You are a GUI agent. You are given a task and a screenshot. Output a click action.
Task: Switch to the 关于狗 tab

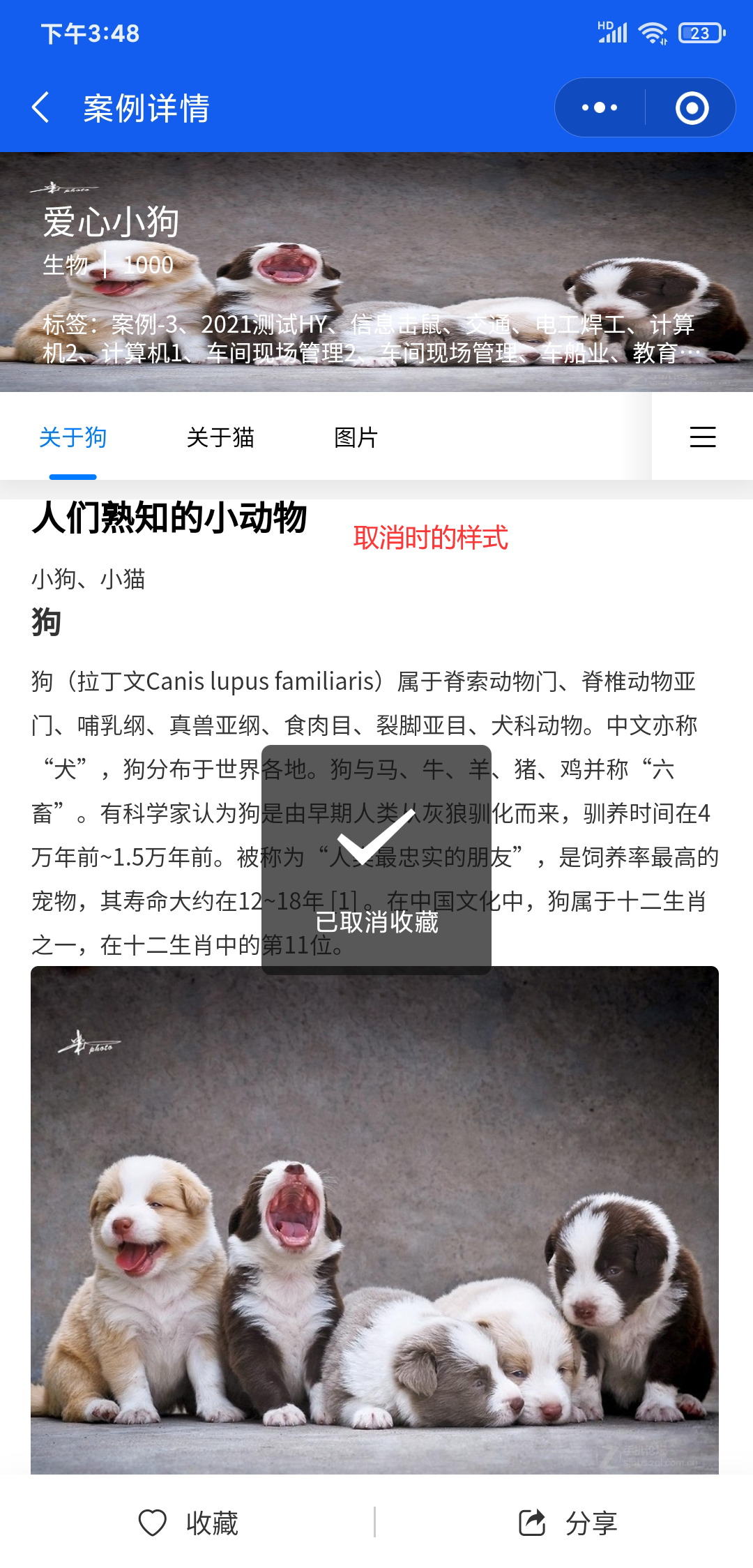[73, 437]
